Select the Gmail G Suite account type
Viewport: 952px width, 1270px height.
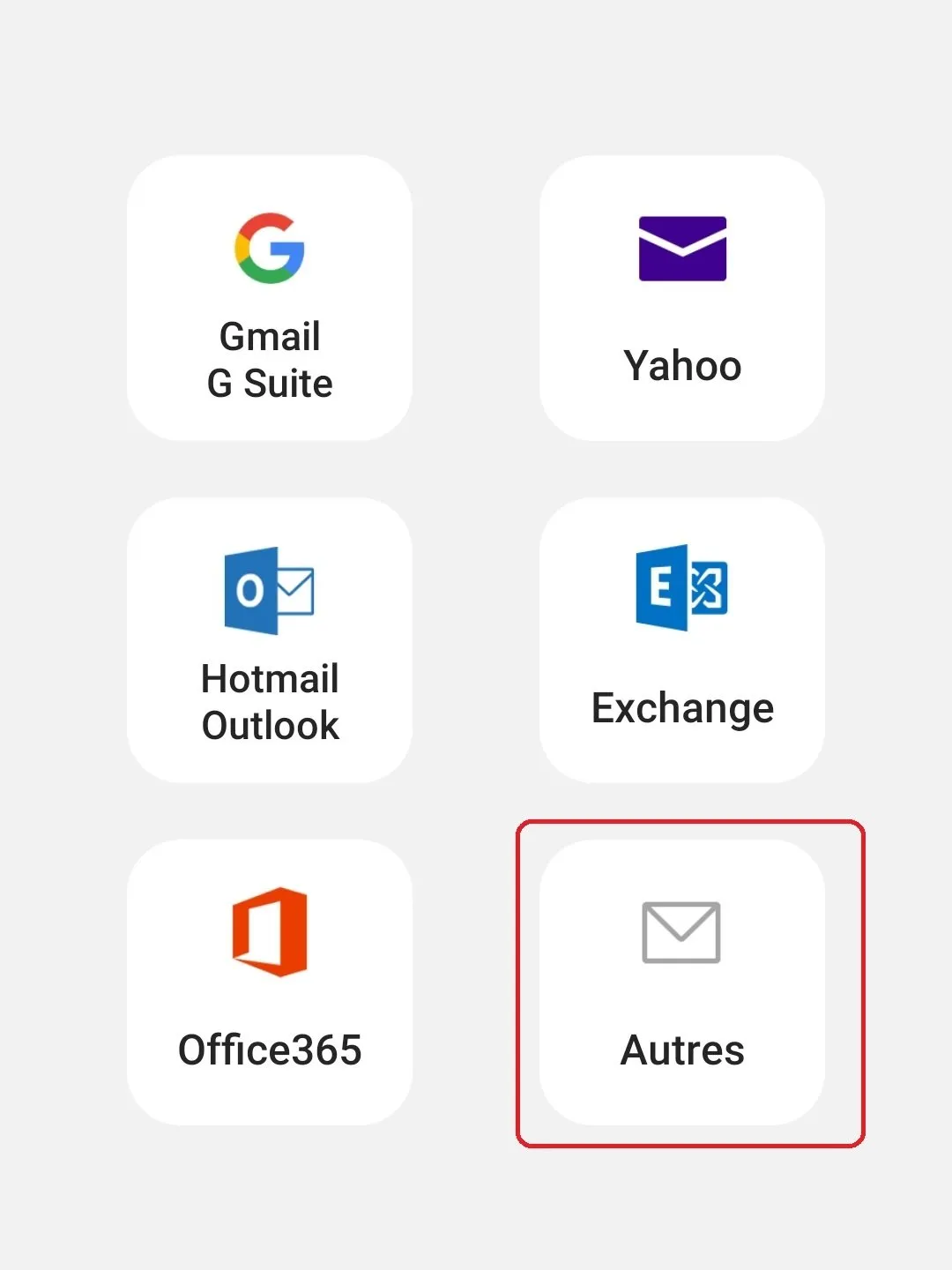[x=270, y=298]
